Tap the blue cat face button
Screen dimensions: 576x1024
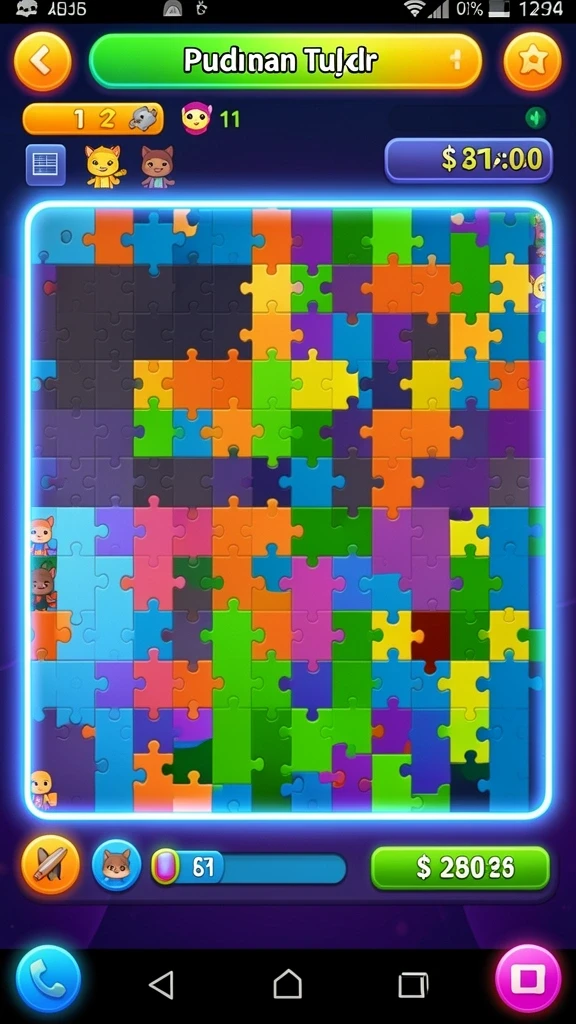116,865
